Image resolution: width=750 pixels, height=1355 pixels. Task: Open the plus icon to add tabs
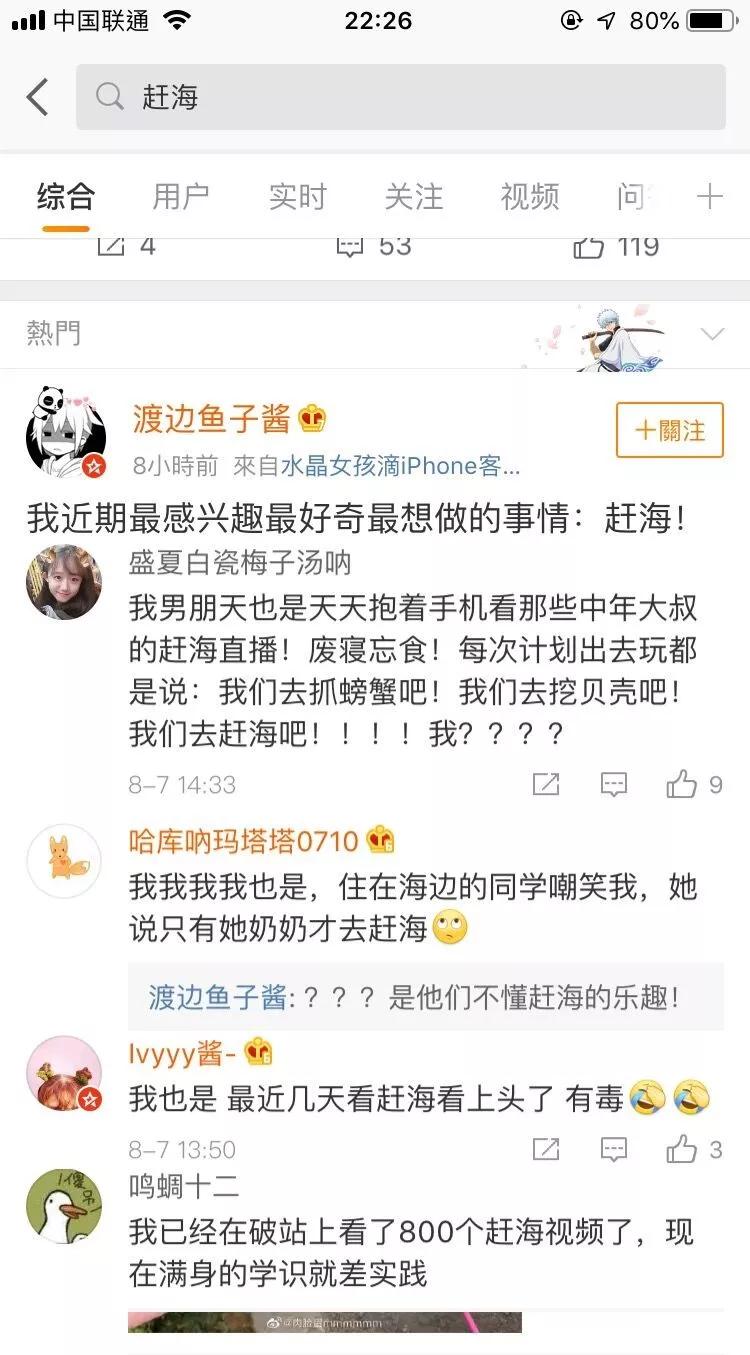tap(709, 197)
